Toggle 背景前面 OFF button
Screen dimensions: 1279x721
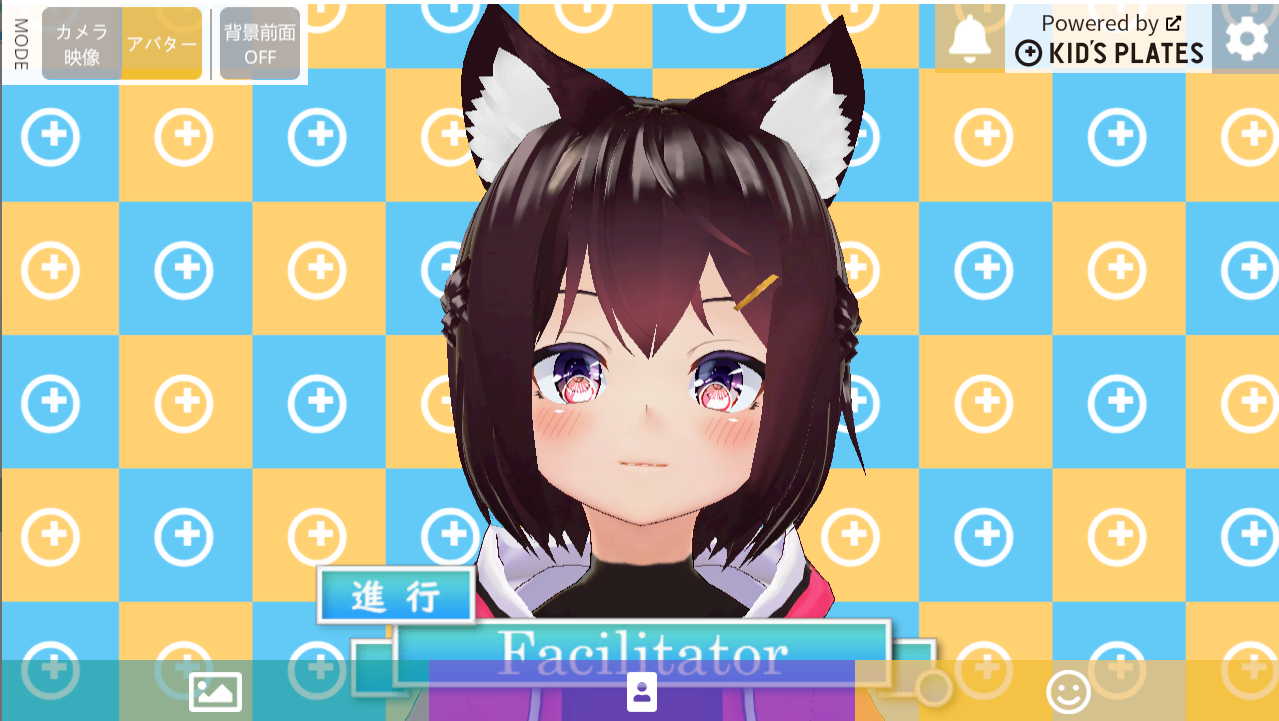click(260, 44)
